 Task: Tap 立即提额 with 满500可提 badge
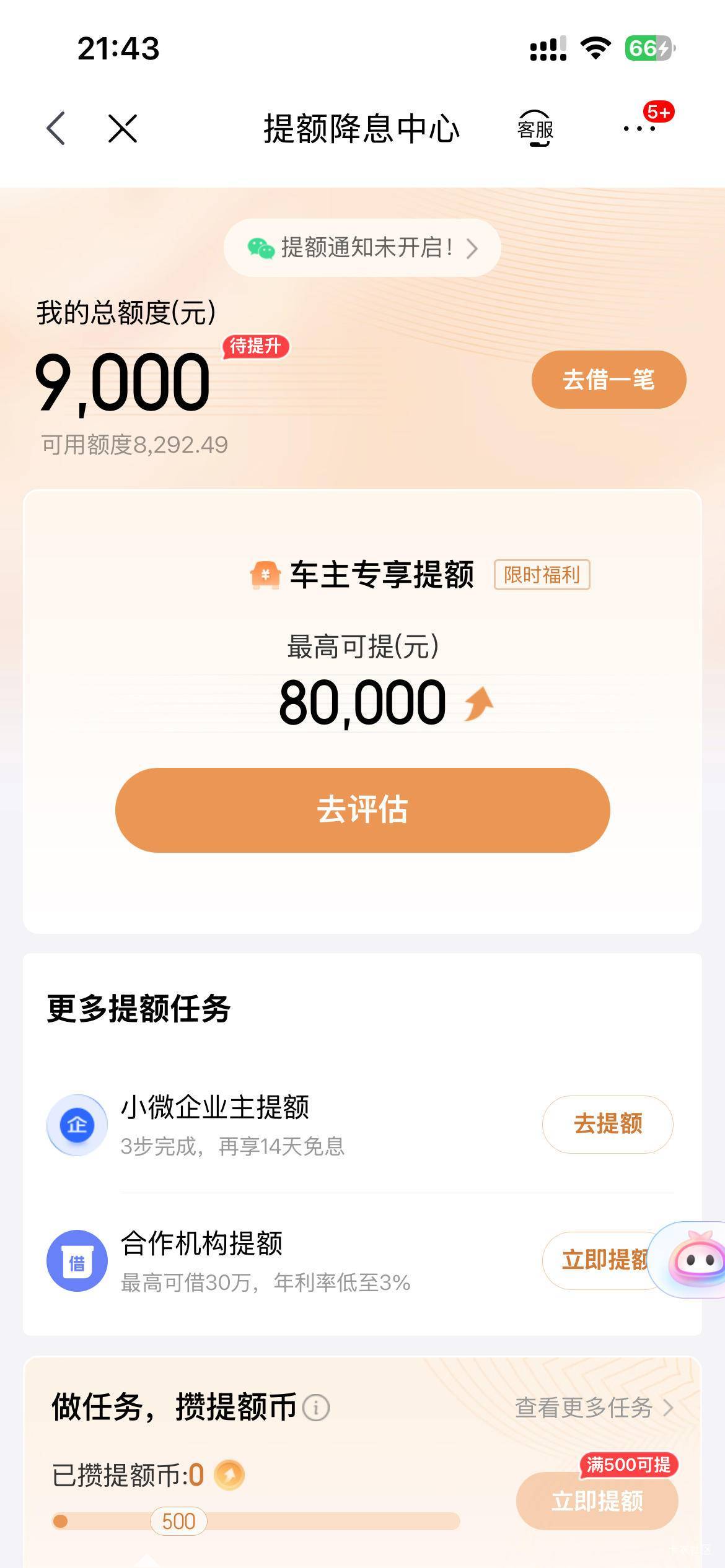(x=597, y=1501)
